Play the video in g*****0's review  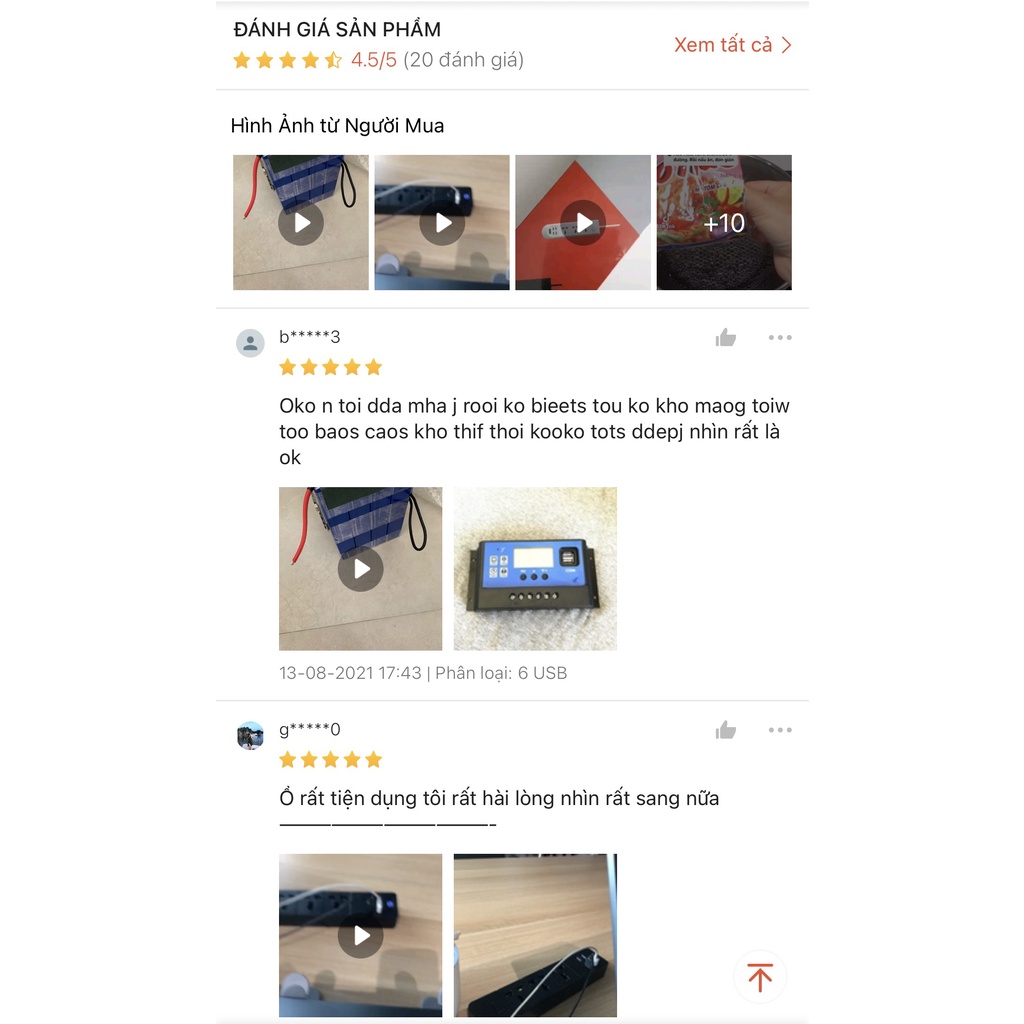tap(360, 935)
